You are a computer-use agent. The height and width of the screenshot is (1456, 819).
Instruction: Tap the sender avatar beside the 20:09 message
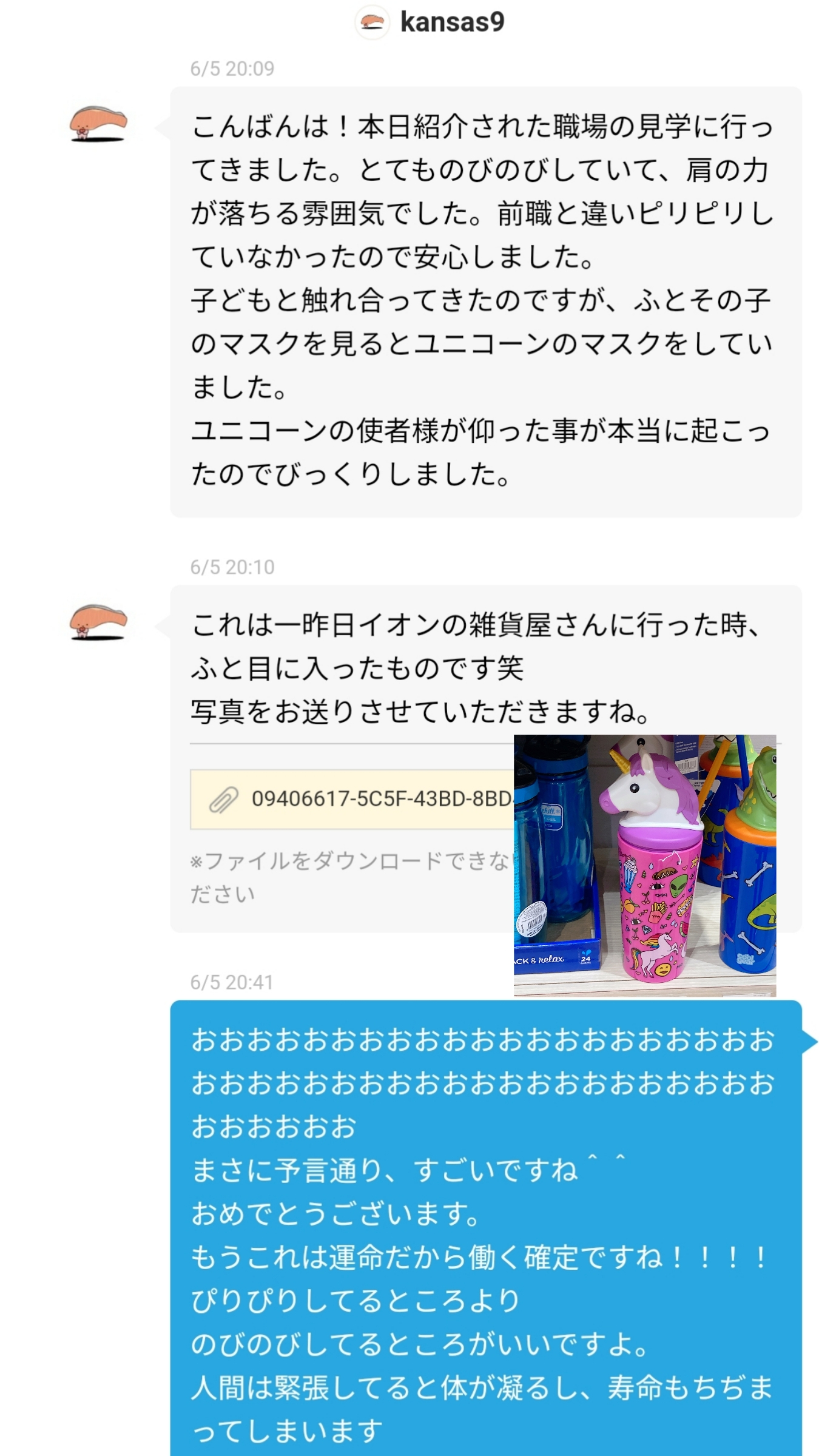[x=98, y=124]
